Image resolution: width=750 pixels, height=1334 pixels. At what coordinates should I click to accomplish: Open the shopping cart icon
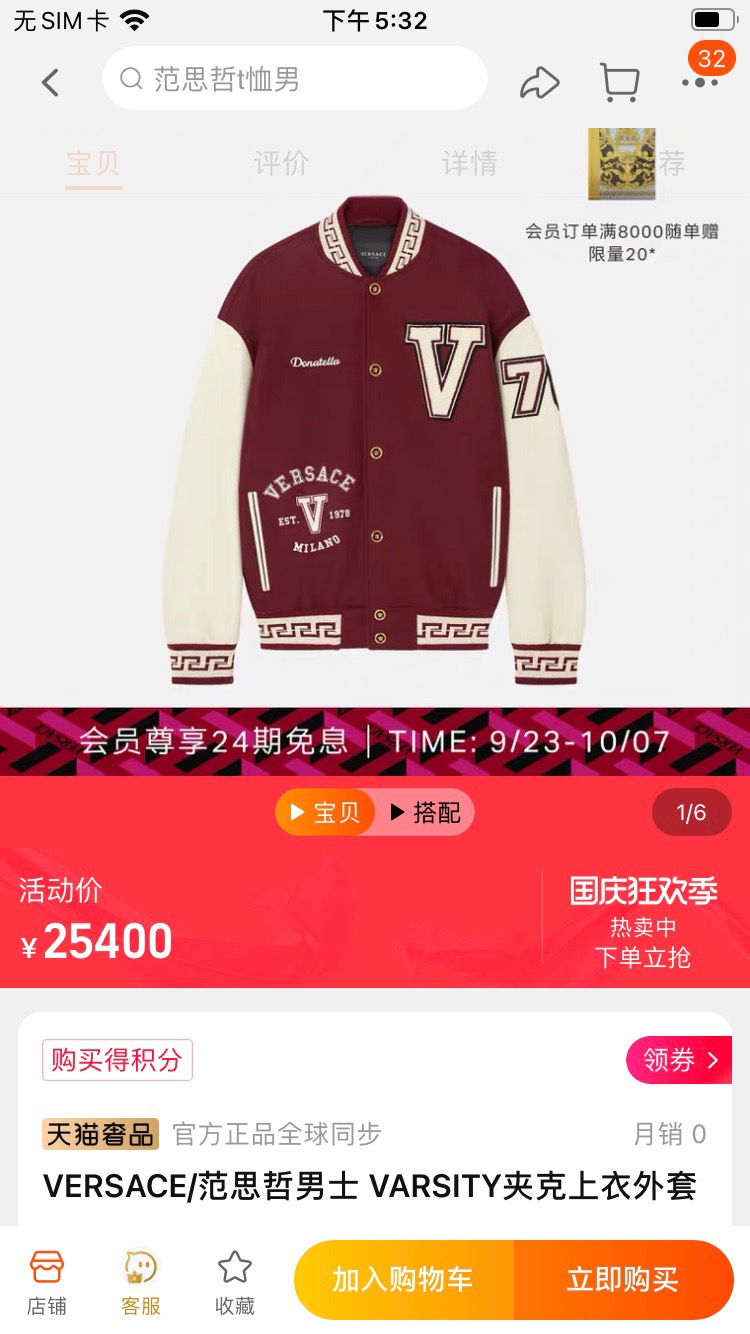click(620, 82)
